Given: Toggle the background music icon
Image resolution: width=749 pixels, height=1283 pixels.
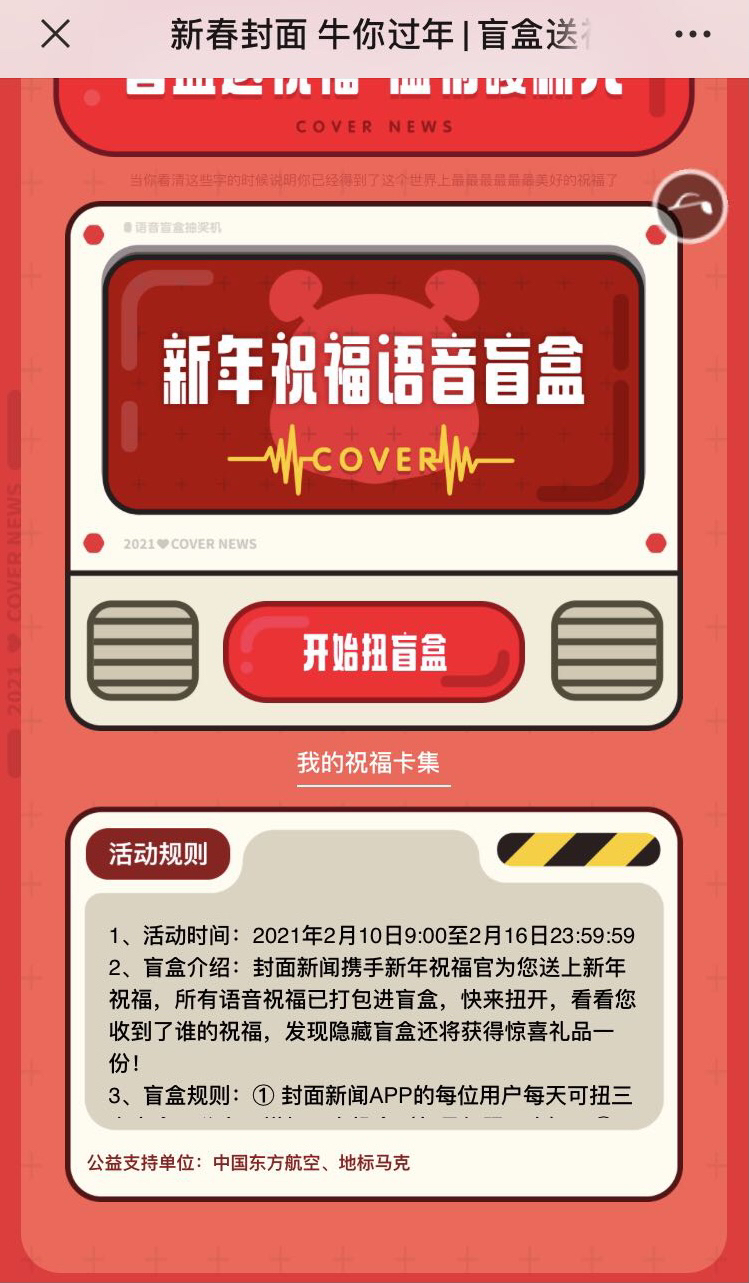Looking at the screenshot, I should [690, 206].
